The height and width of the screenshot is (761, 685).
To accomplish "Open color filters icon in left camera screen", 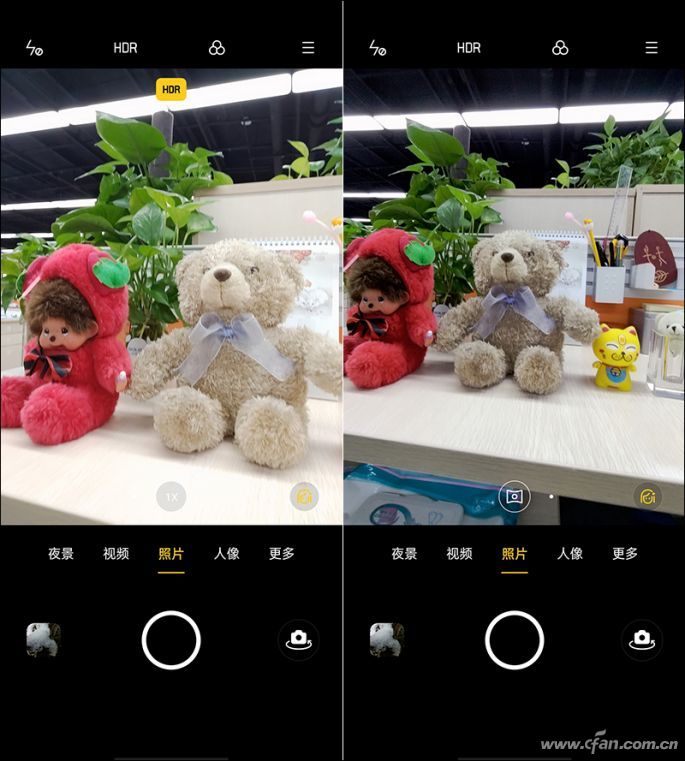I will (x=217, y=48).
